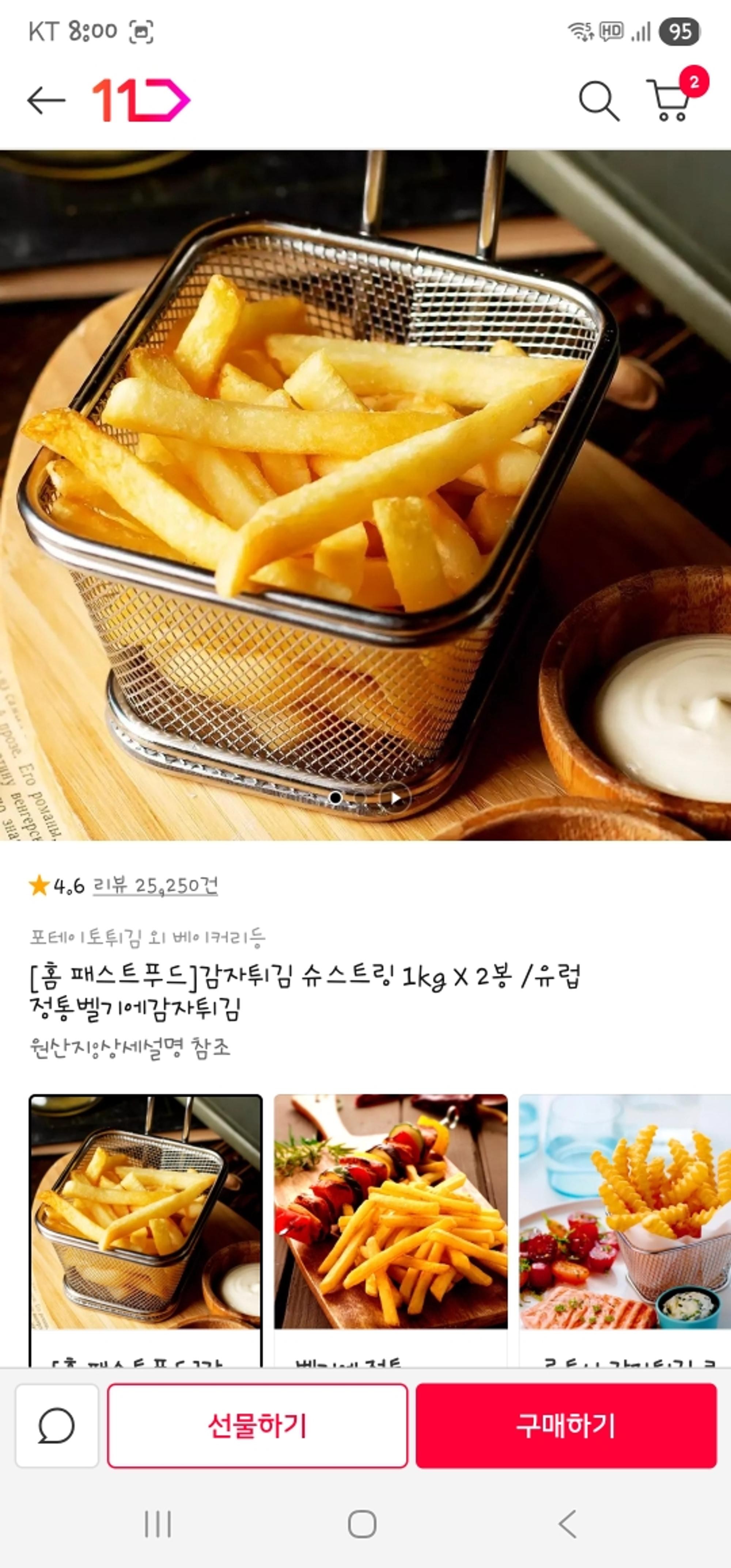The height and width of the screenshot is (1568, 731).
Task: Open the seller chat inquiry button
Action: tap(57, 1425)
